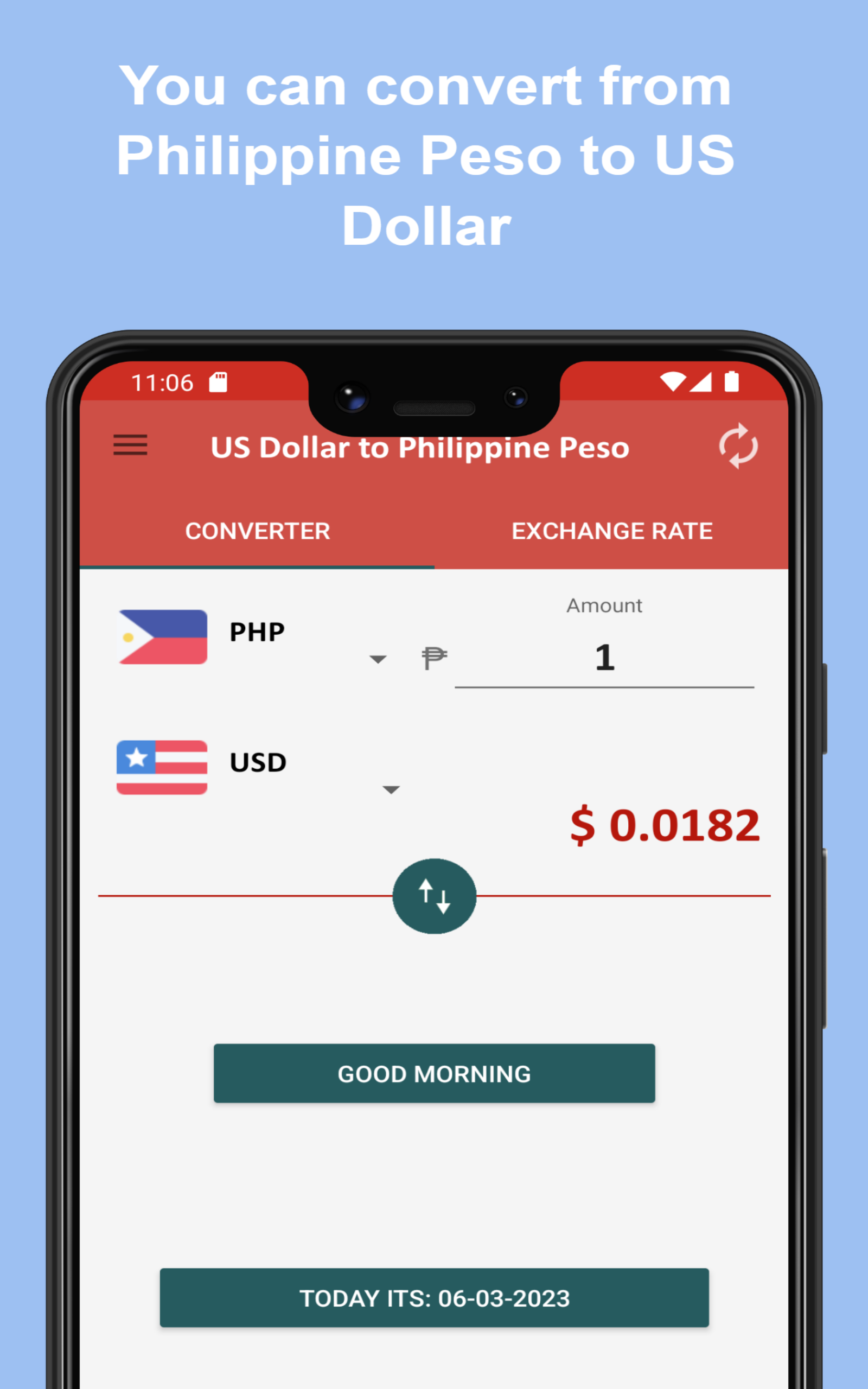Image resolution: width=868 pixels, height=1389 pixels.
Task: Select the $ 0.0182 result value
Action: [x=665, y=825]
